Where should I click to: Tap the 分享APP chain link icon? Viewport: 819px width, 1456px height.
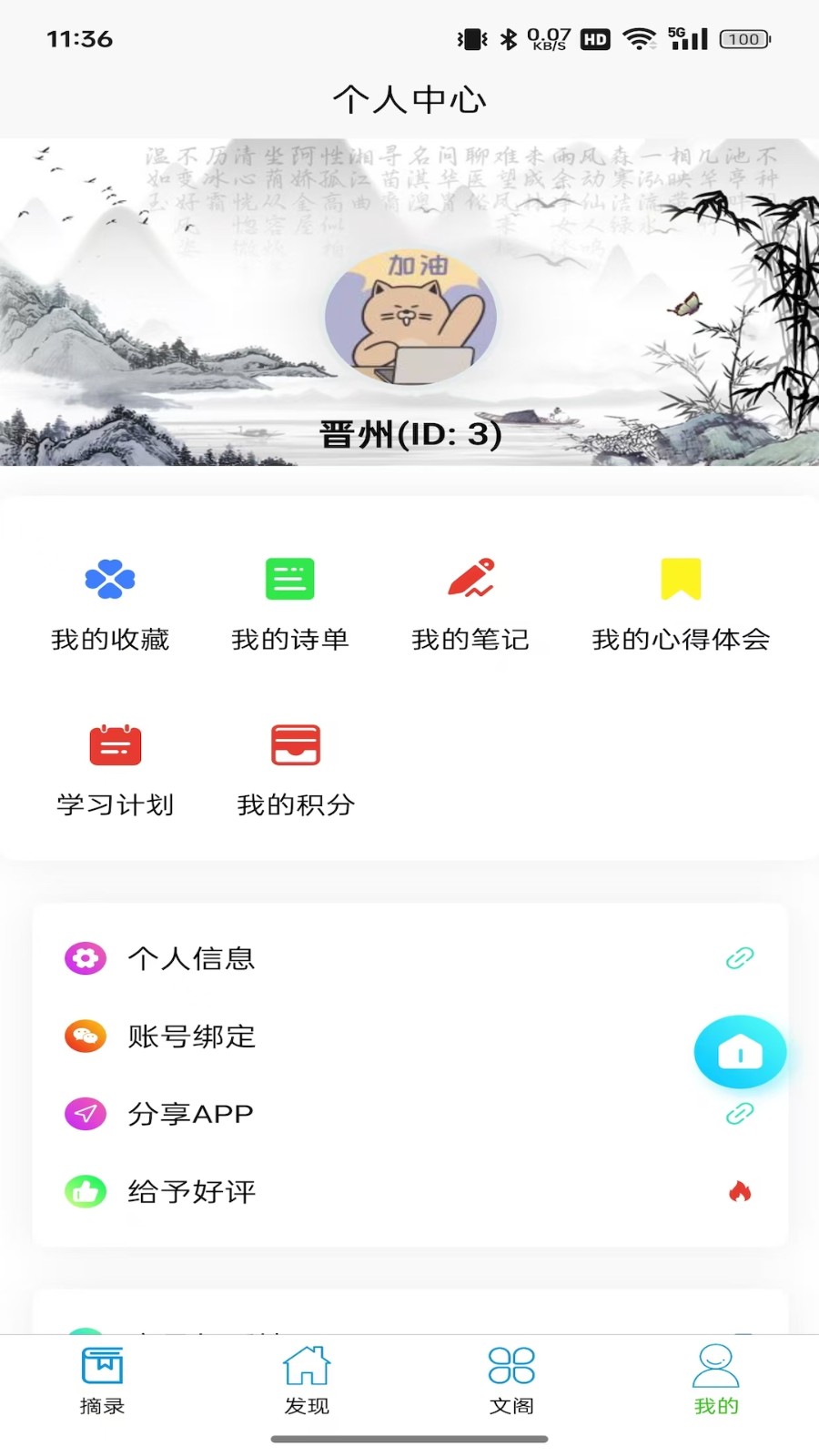[x=741, y=1114]
